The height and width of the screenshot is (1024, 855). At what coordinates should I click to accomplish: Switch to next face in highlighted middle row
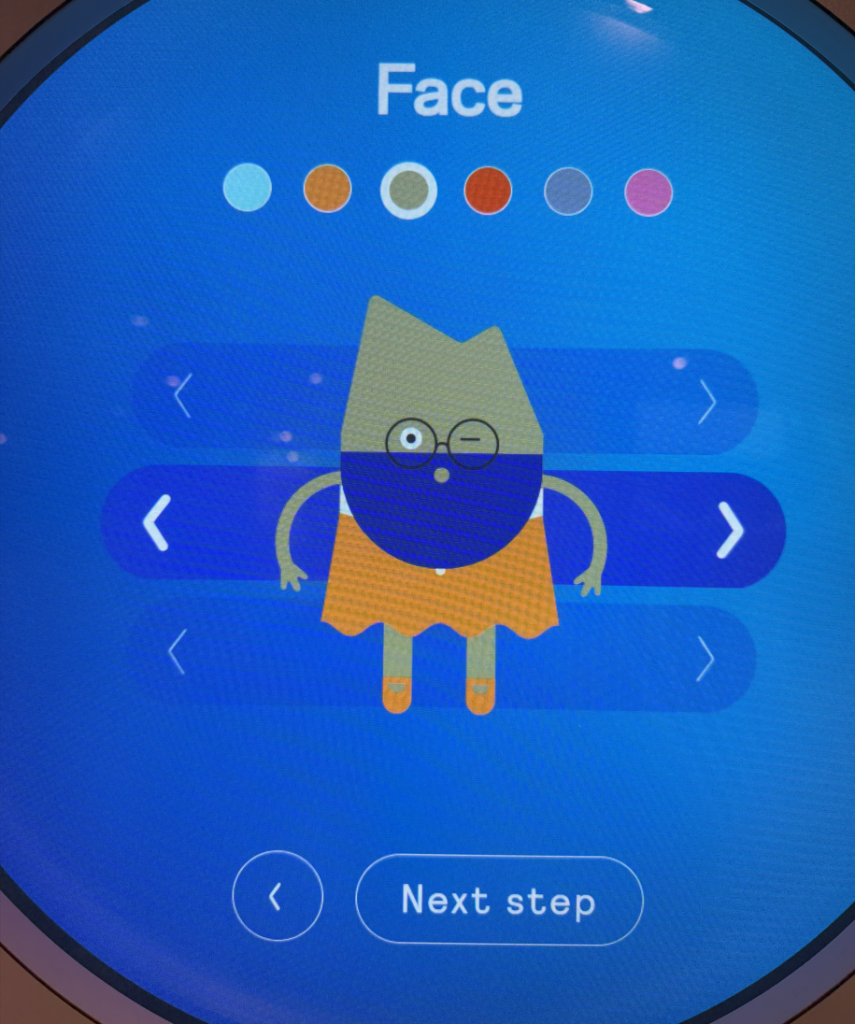[x=731, y=530]
